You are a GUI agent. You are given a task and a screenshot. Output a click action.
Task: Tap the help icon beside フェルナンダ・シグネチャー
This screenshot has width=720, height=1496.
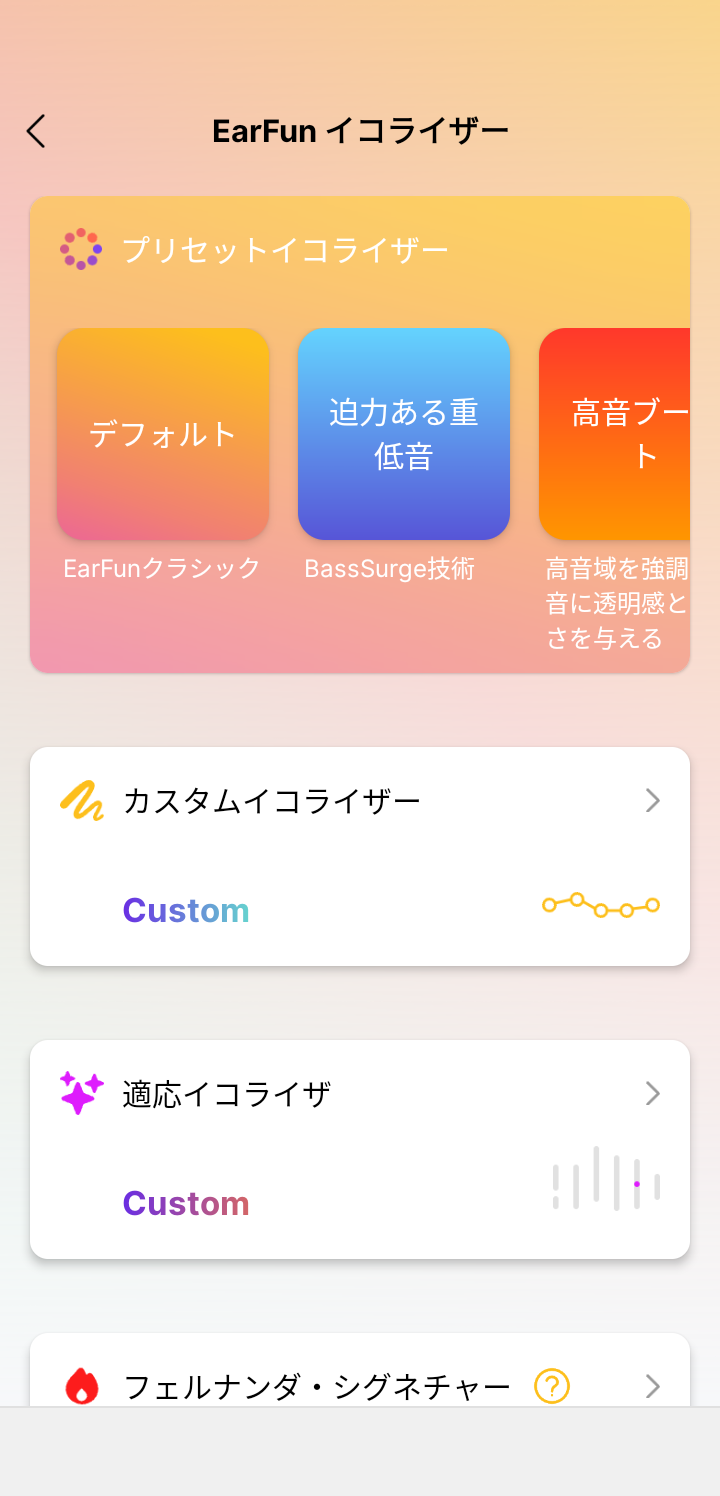[x=552, y=1386]
